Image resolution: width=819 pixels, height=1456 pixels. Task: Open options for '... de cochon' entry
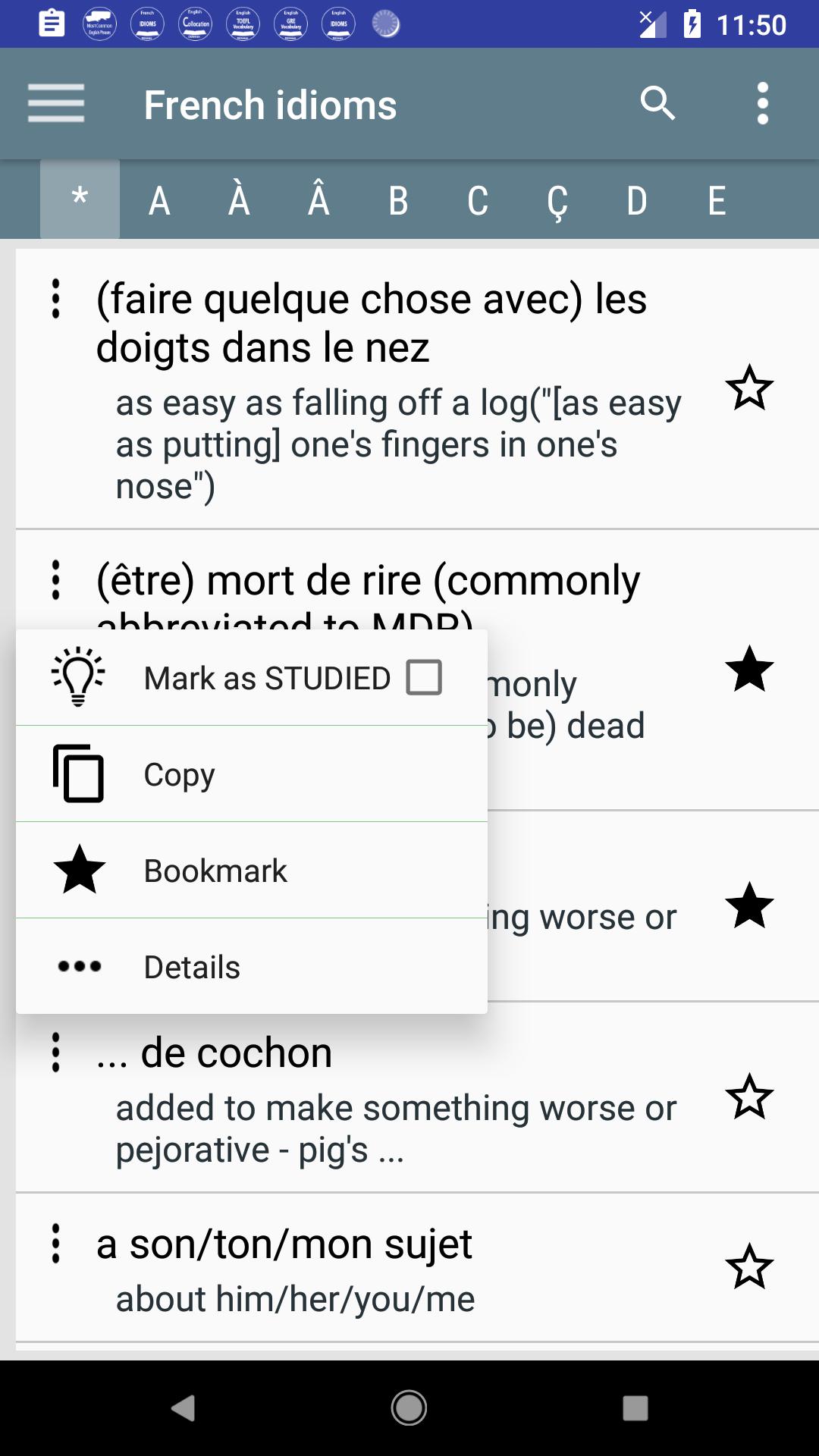[x=55, y=1053]
